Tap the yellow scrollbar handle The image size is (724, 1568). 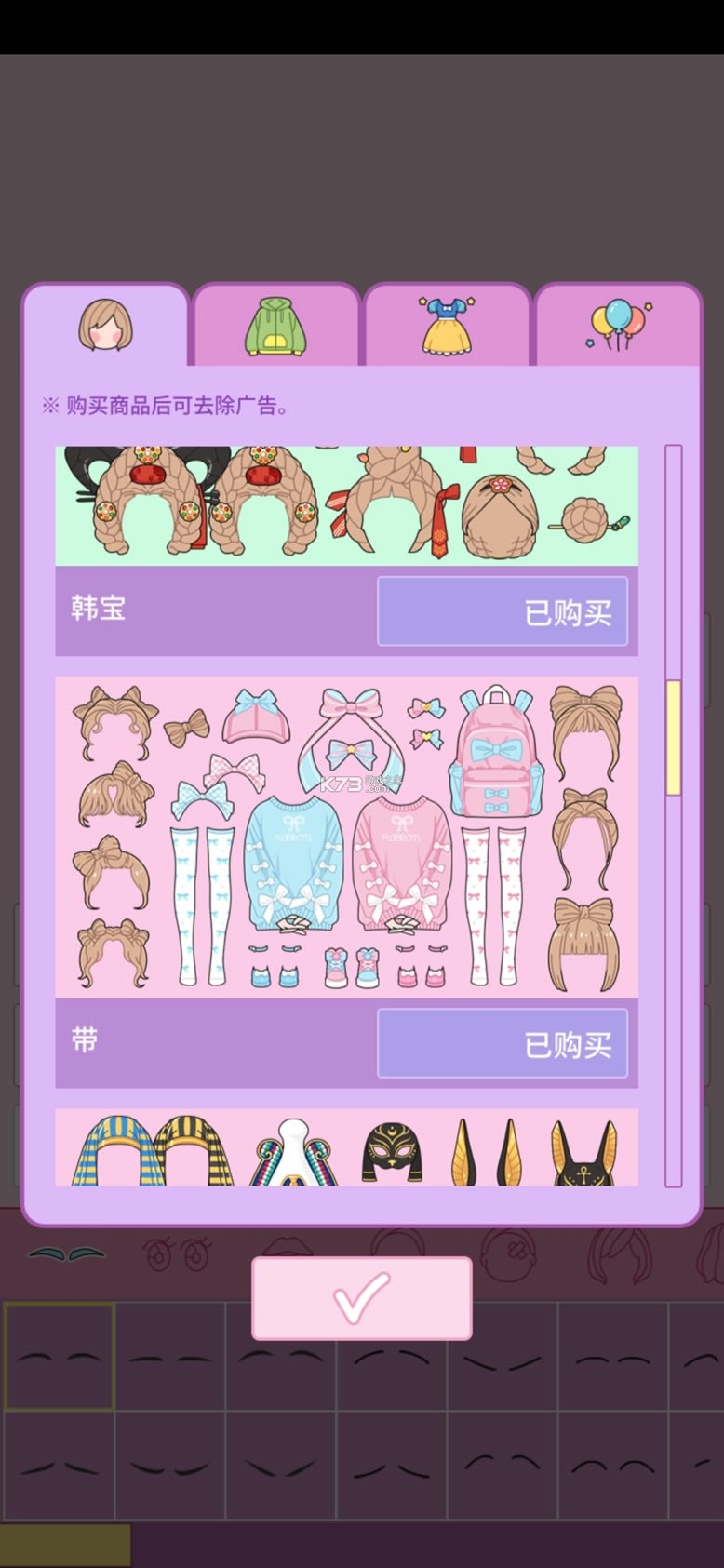pyautogui.click(x=673, y=737)
